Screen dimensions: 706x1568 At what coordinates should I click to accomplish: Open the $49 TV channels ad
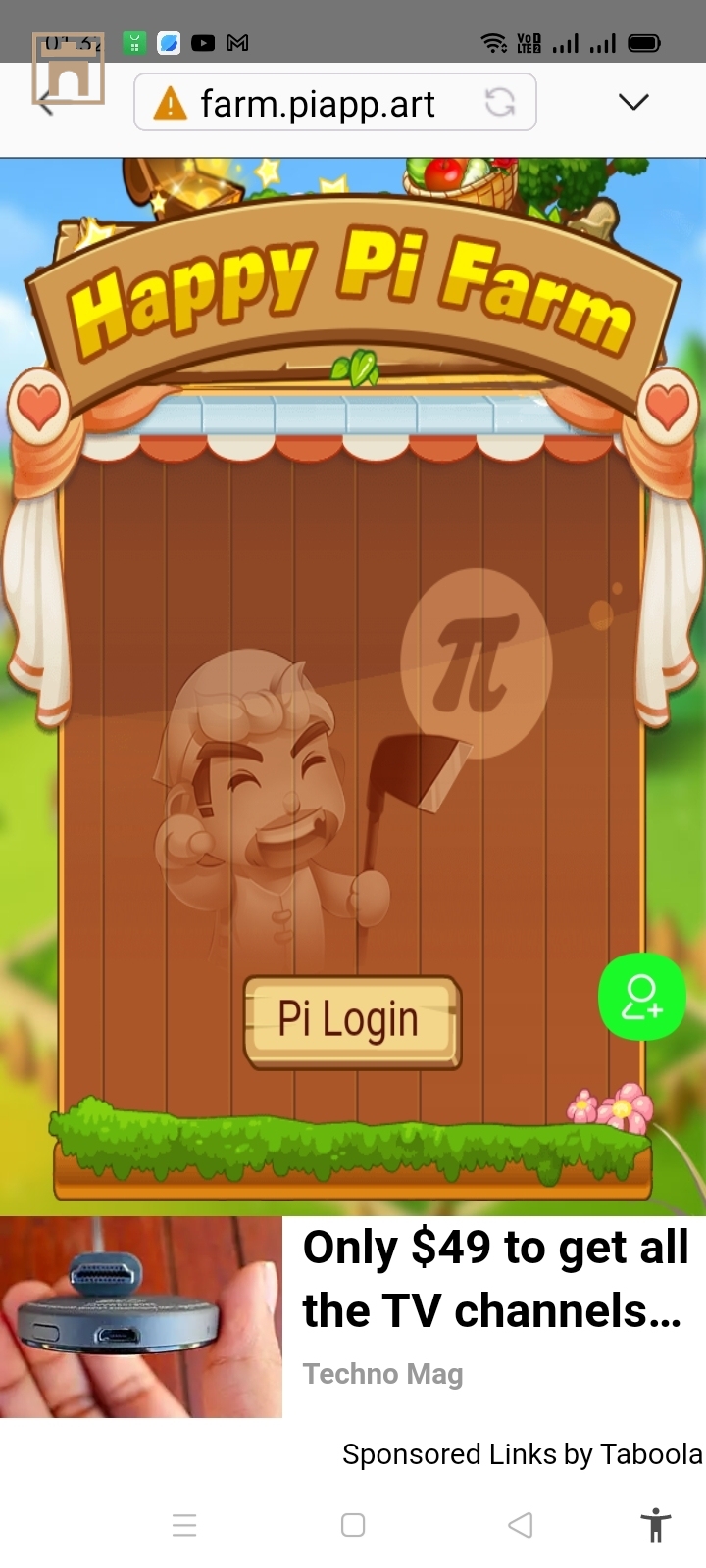[x=494, y=1279]
